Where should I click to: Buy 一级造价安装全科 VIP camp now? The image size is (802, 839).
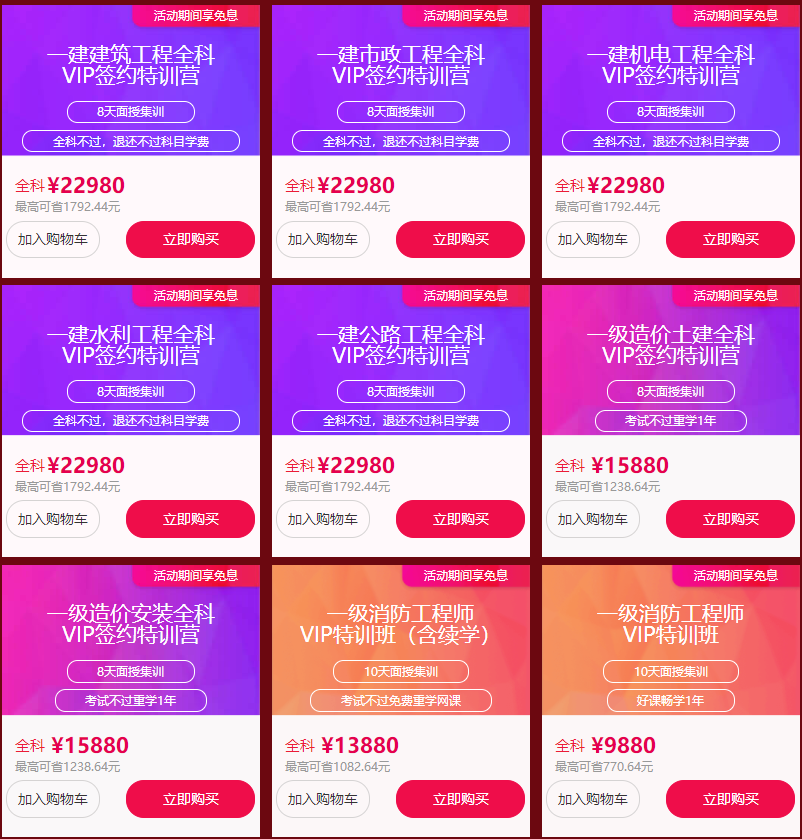pos(190,799)
